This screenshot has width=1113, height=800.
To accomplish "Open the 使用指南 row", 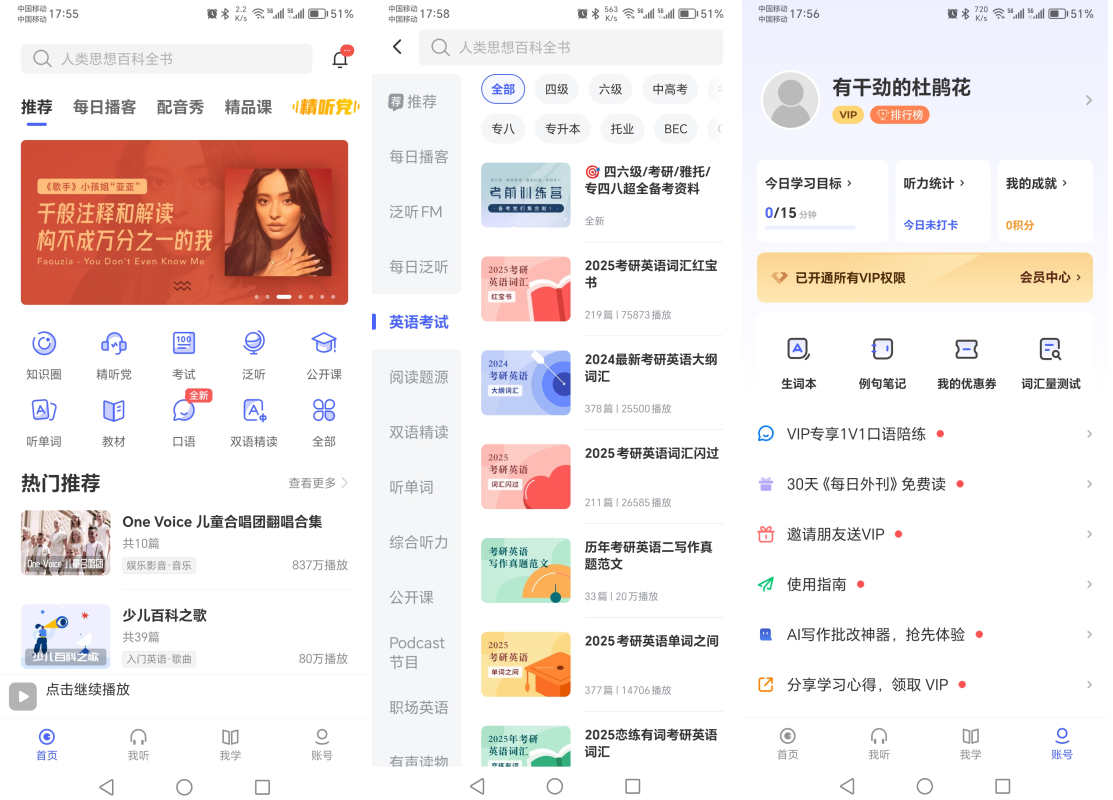I will coord(817,584).
